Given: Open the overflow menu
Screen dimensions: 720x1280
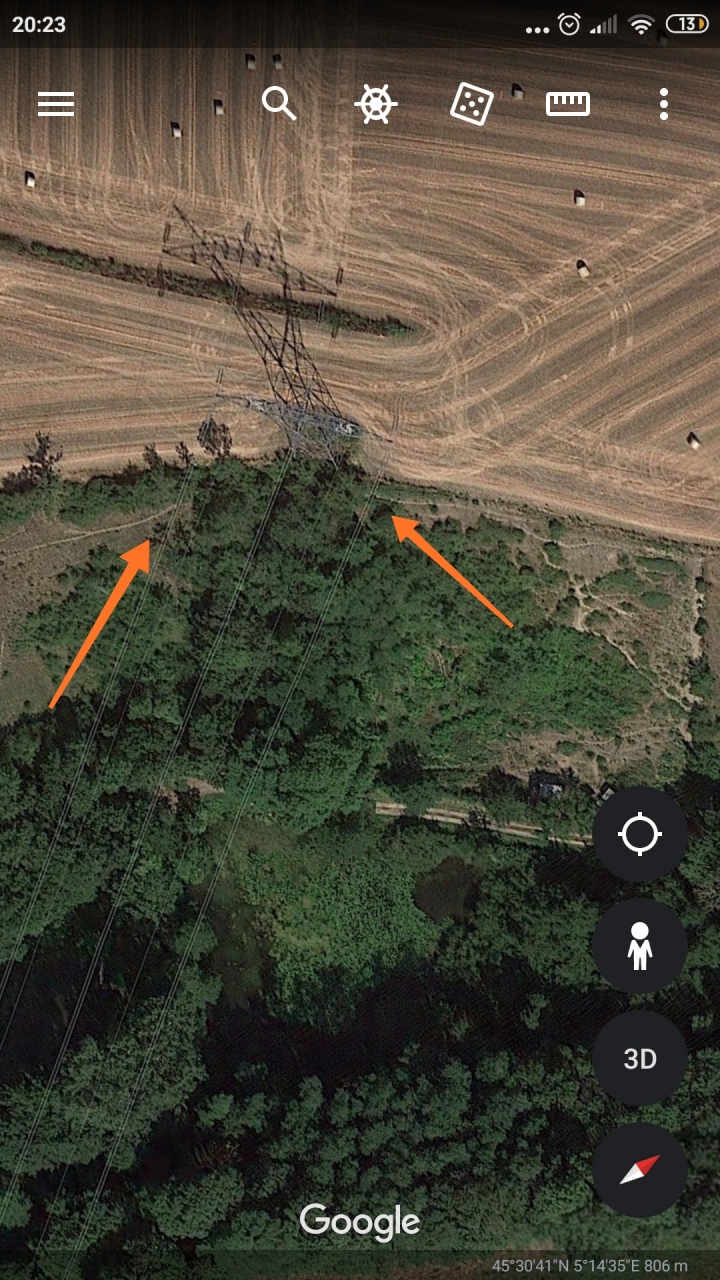Looking at the screenshot, I should [663, 104].
